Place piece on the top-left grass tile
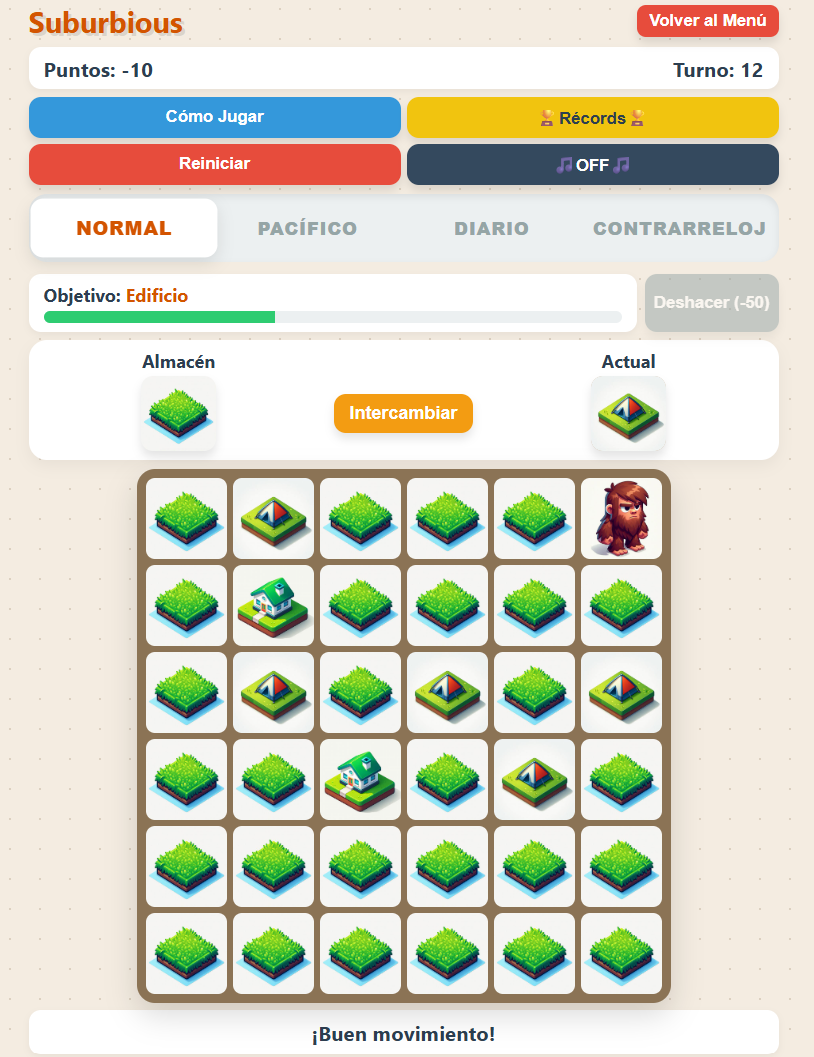The image size is (814, 1057). tap(186, 518)
